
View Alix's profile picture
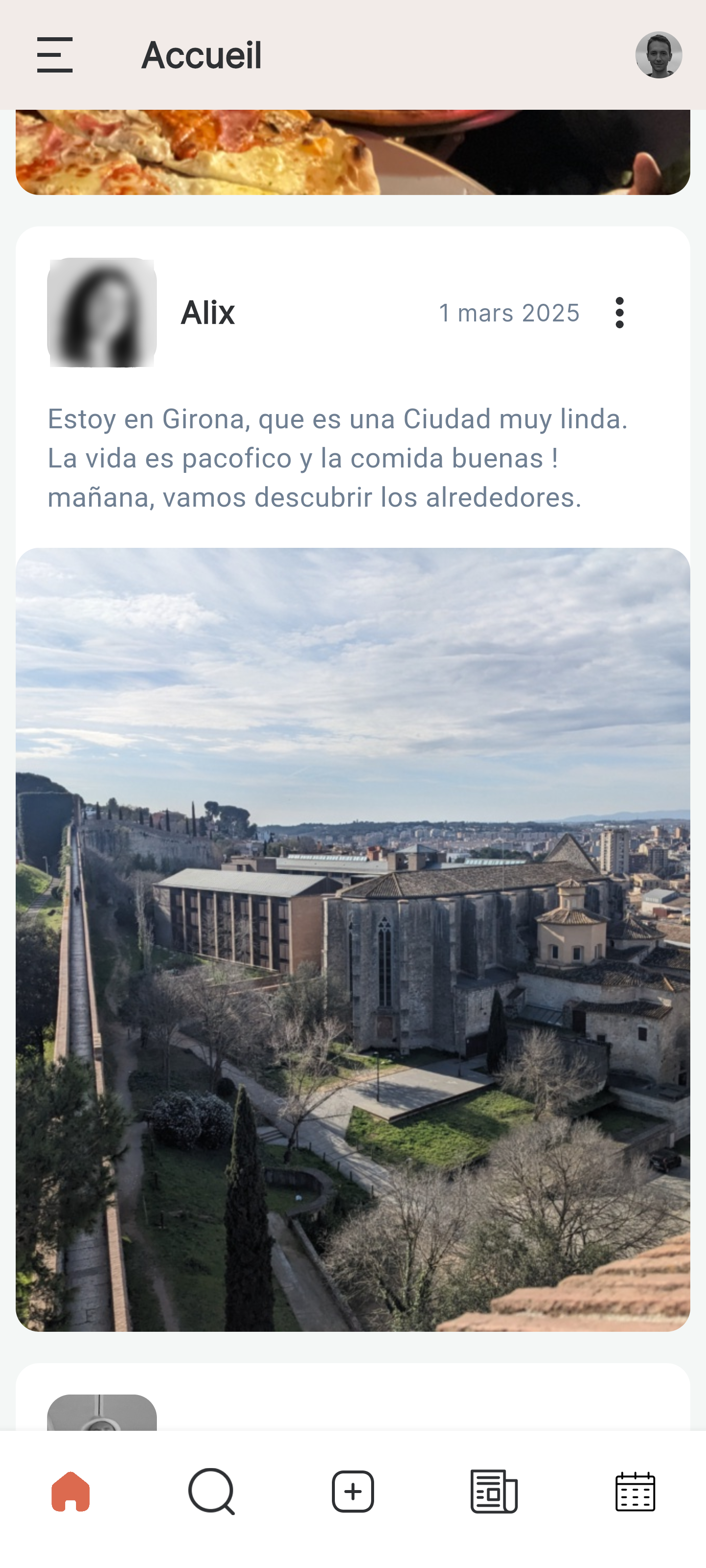click(x=101, y=312)
